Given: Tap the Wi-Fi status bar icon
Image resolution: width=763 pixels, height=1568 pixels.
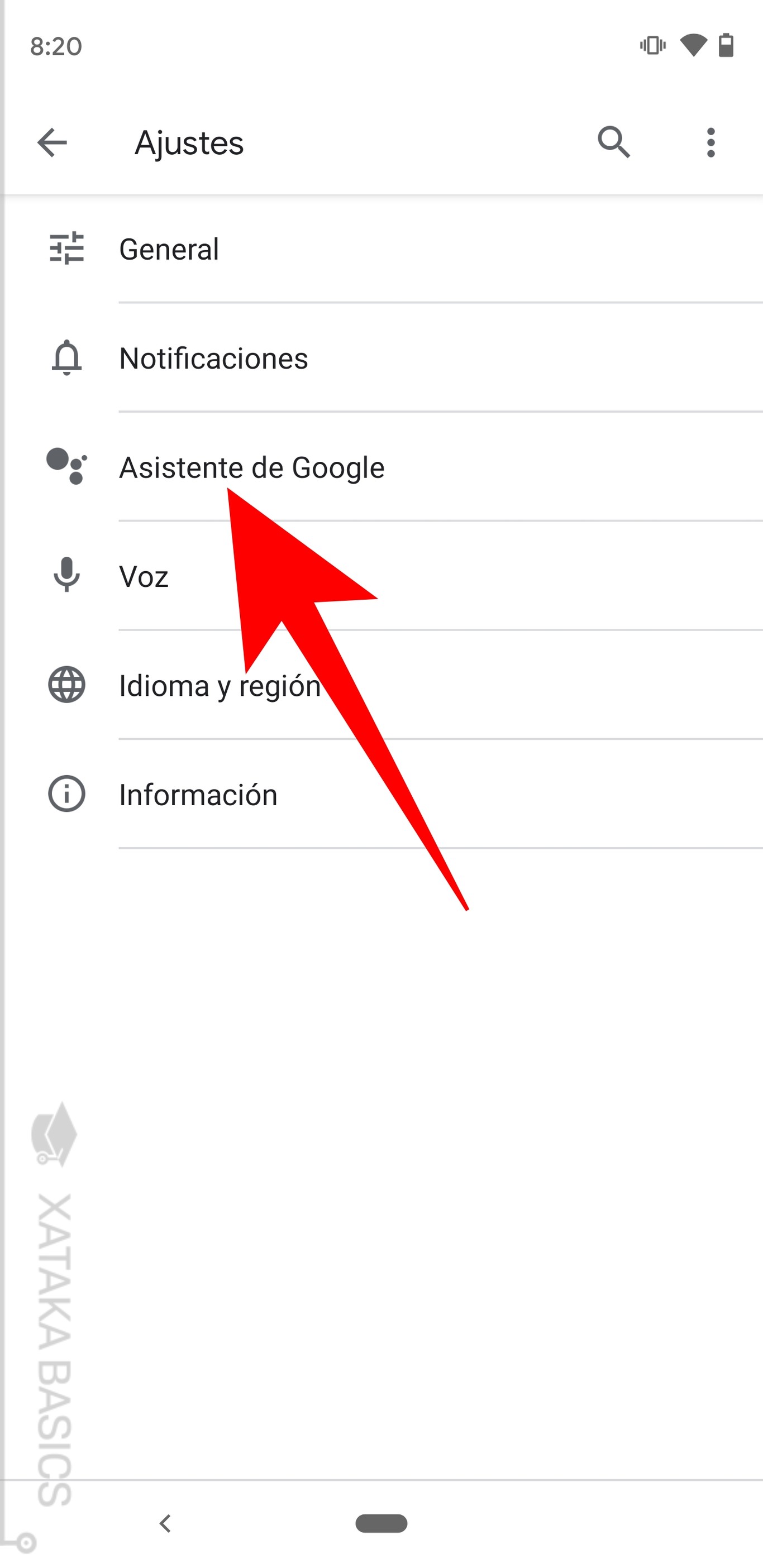Looking at the screenshot, I should [x=694, y=45].
